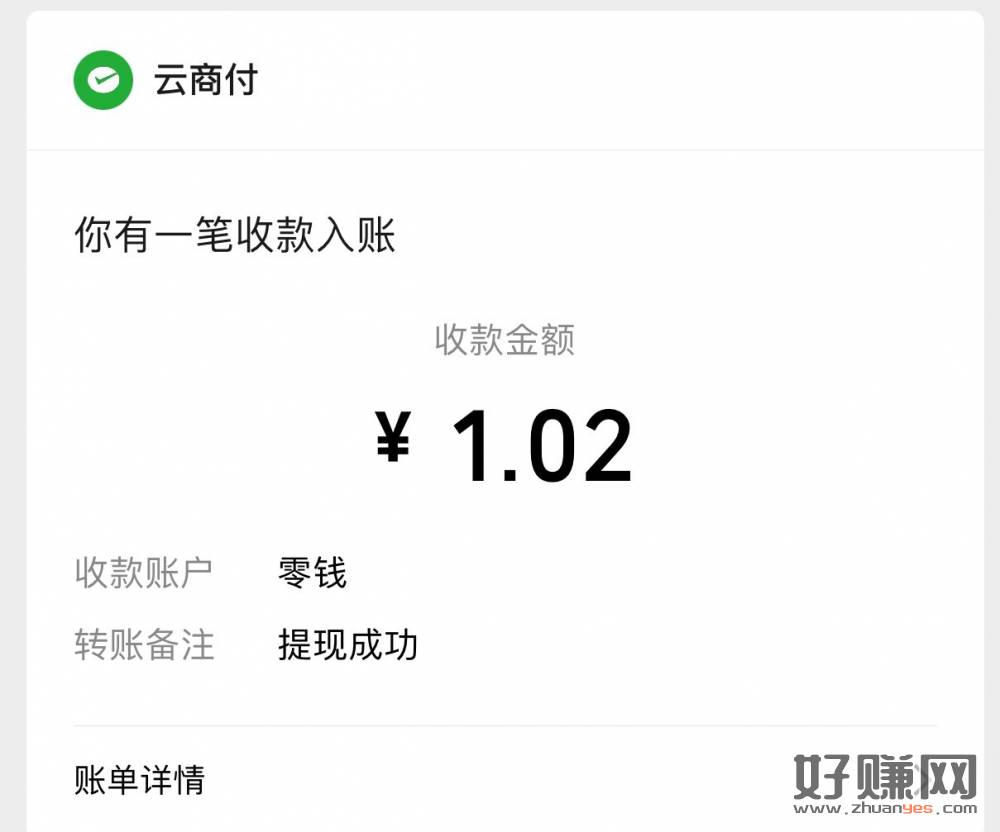Open 账单详情 bill details
The image size is (1000, 832).
tap(140, 779)
